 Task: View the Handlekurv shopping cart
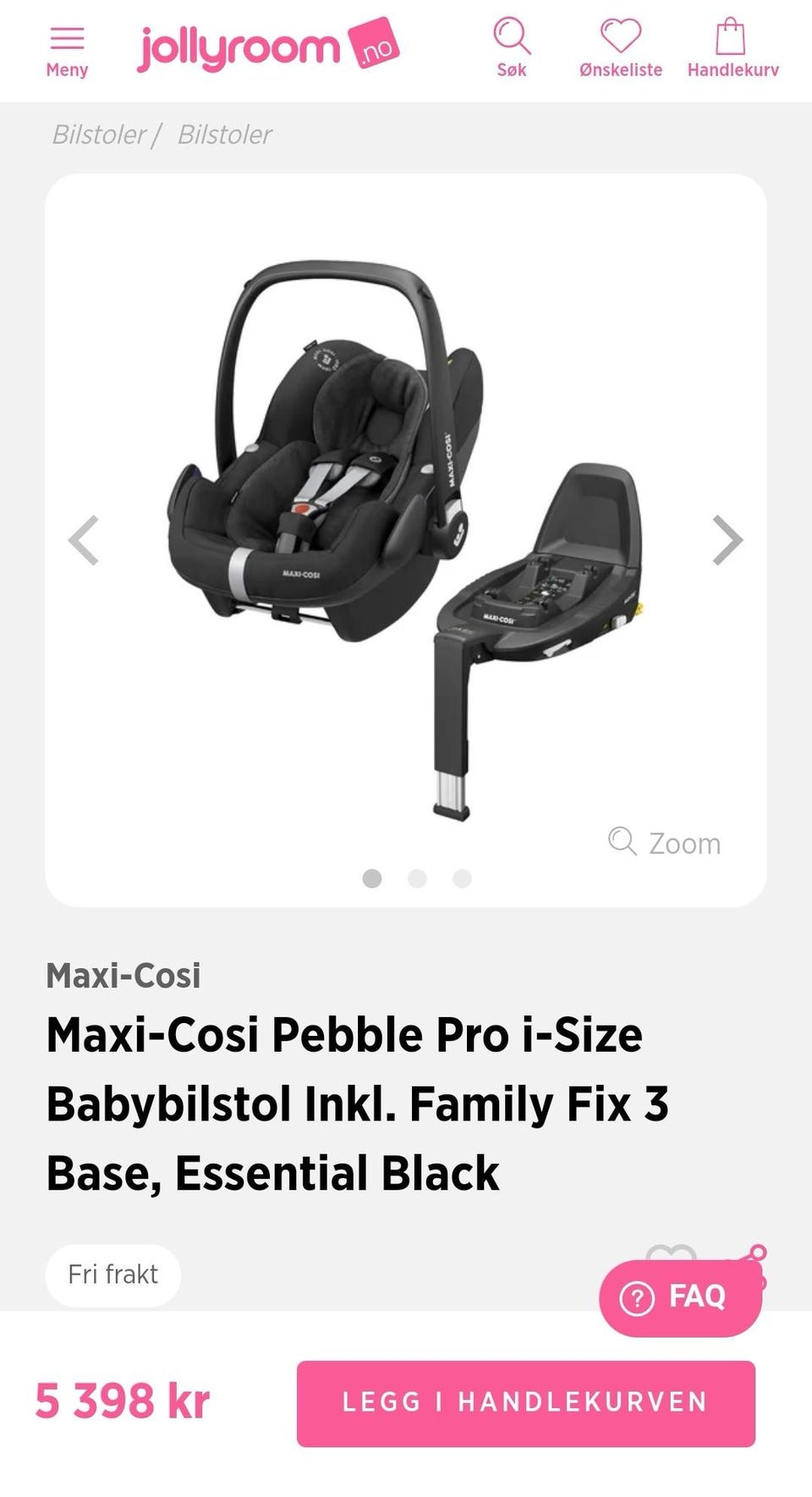pos(732,49)
